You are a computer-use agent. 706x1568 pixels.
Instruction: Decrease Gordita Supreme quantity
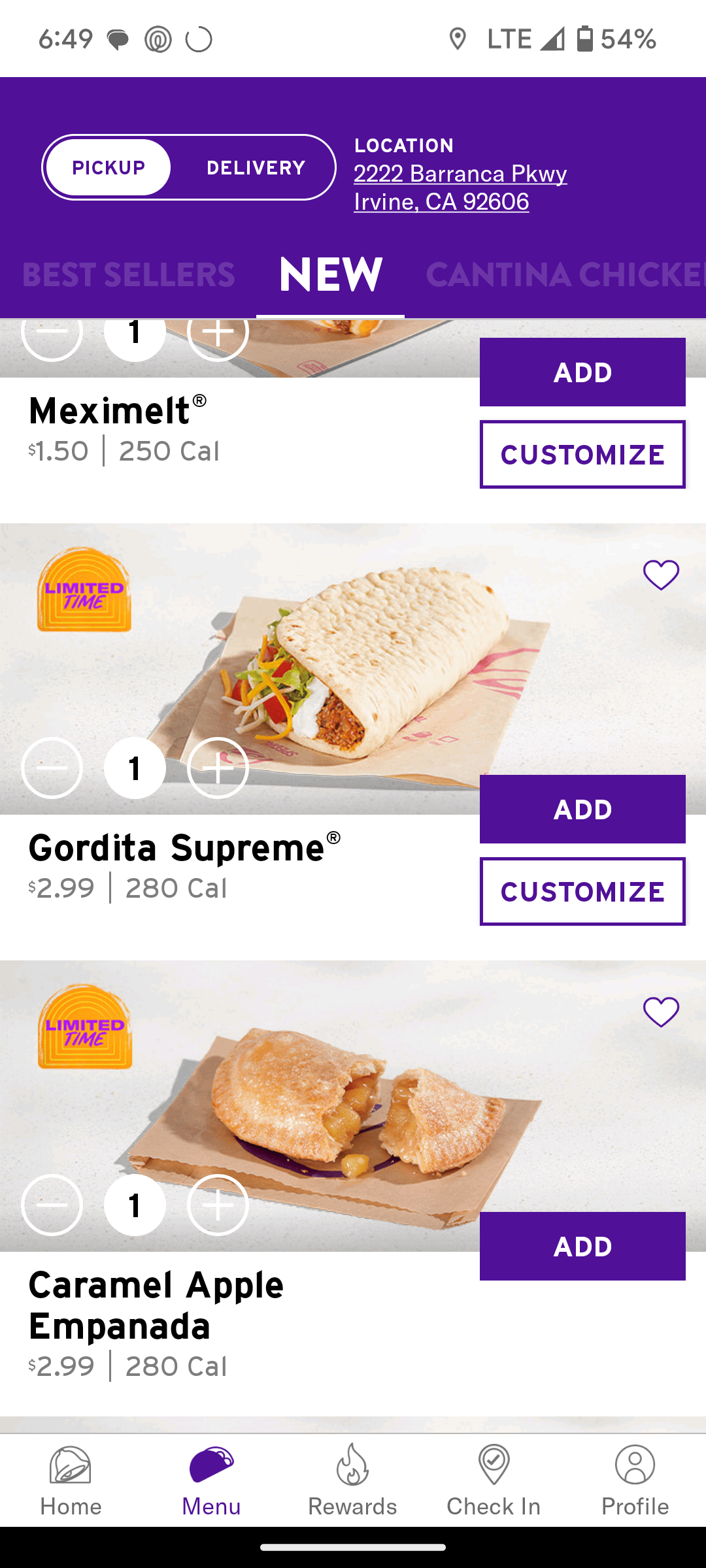pos(52,768)
